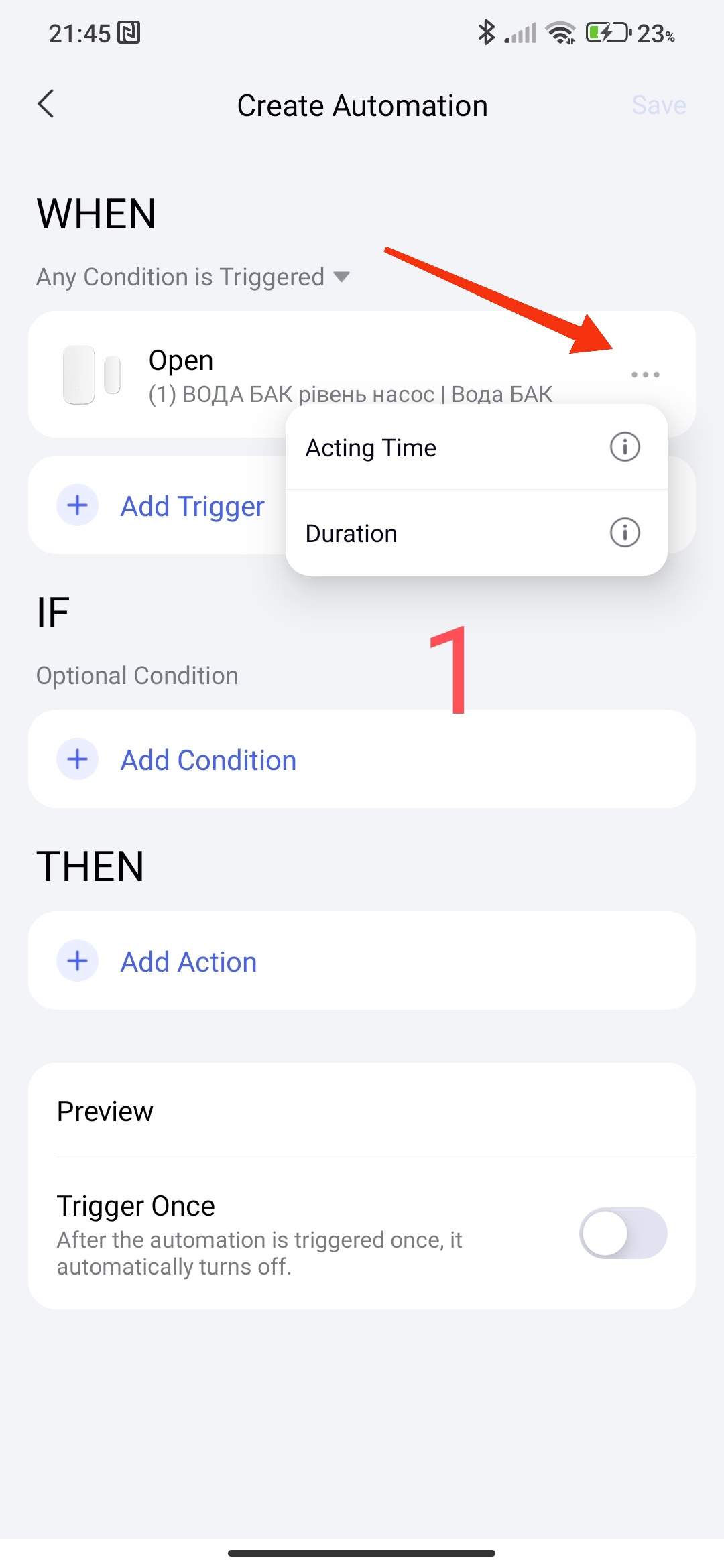
Task: Choose Duration in the popup menu
Action: [x=402, y=533]
